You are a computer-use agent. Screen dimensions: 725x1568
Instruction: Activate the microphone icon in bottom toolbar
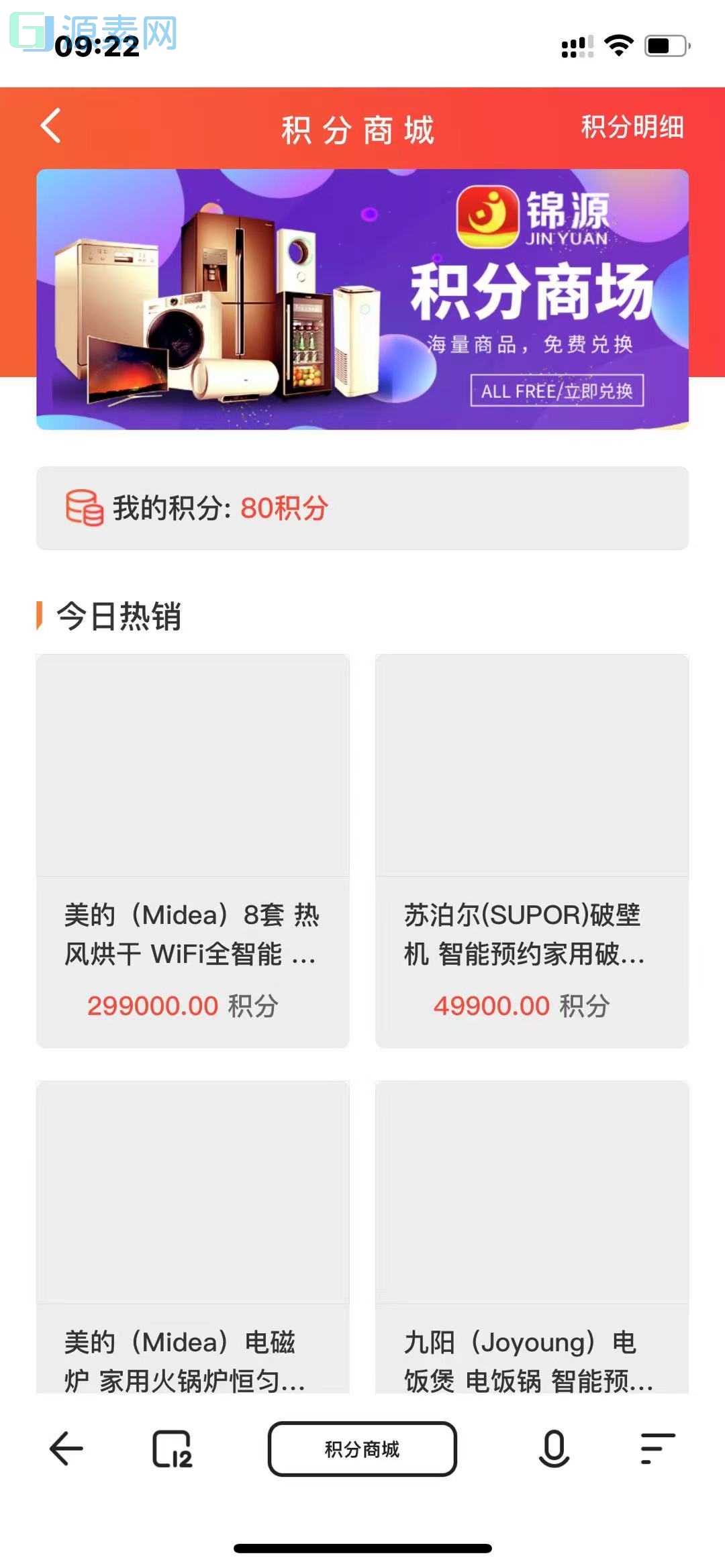pyautogui.click(x=552, y=1449)
